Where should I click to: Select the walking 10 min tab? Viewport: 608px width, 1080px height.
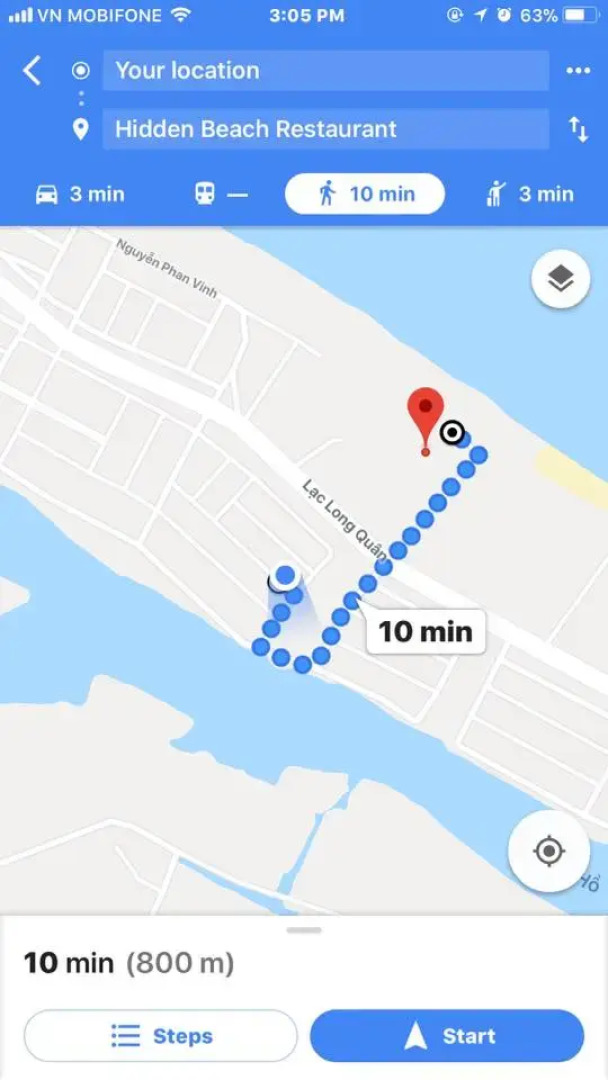[365, 194]
